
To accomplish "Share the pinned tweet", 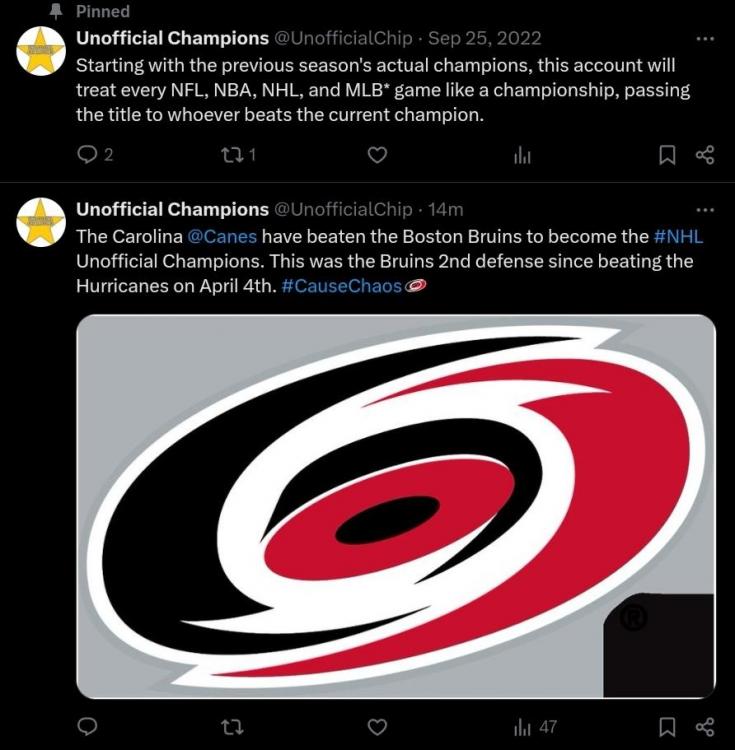I will point(704,155).
